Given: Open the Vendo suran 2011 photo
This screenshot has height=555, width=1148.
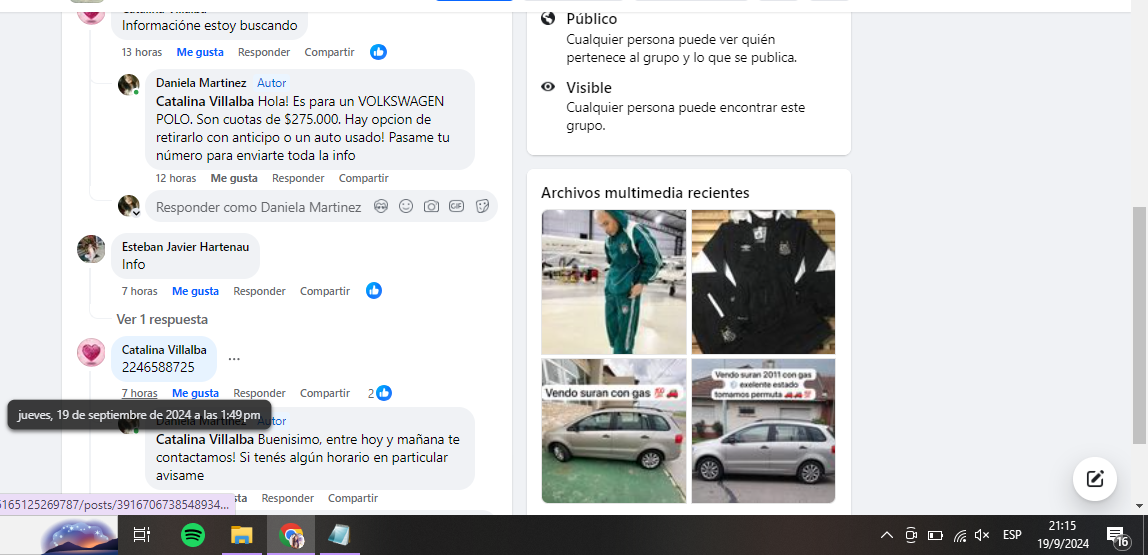Looking at the screenshot, I should coord(763,431).
